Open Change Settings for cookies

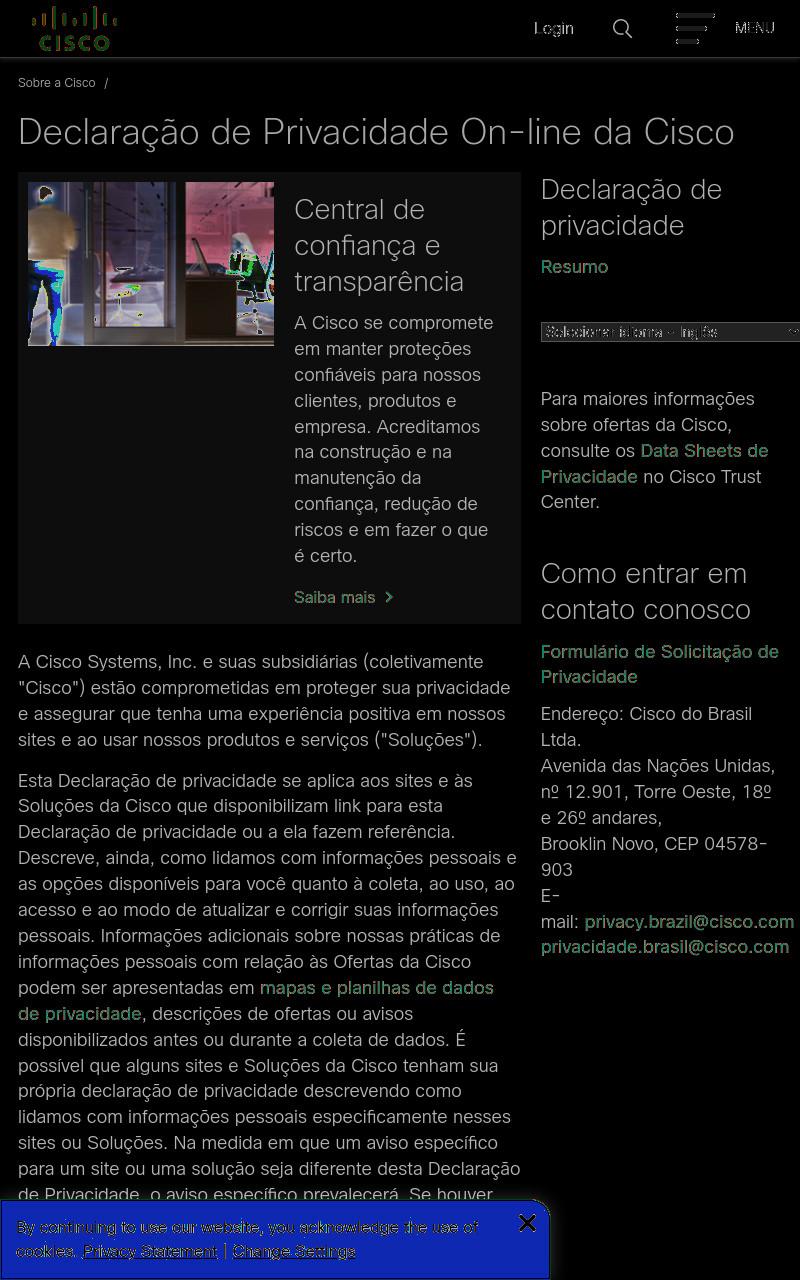pyautogui.click(x=294, y=1251)
